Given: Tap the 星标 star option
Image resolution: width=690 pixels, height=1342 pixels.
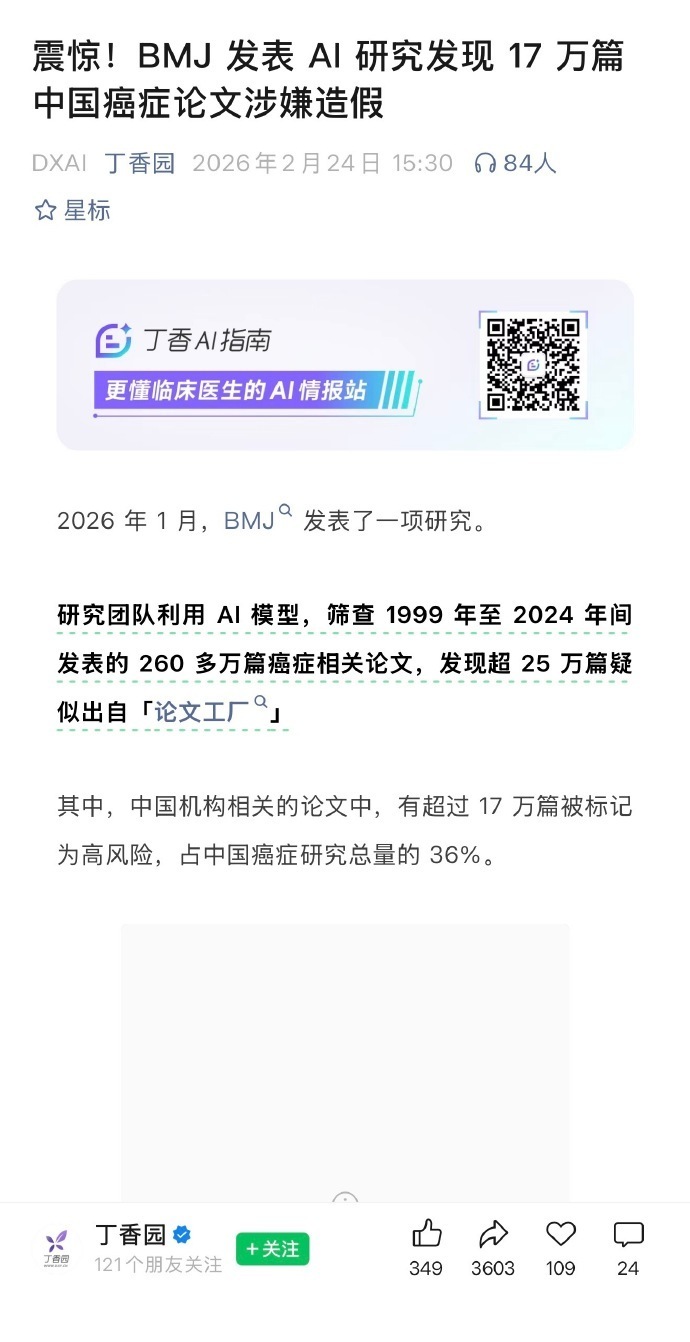Looking at the screenshot, I should [73, 210].
